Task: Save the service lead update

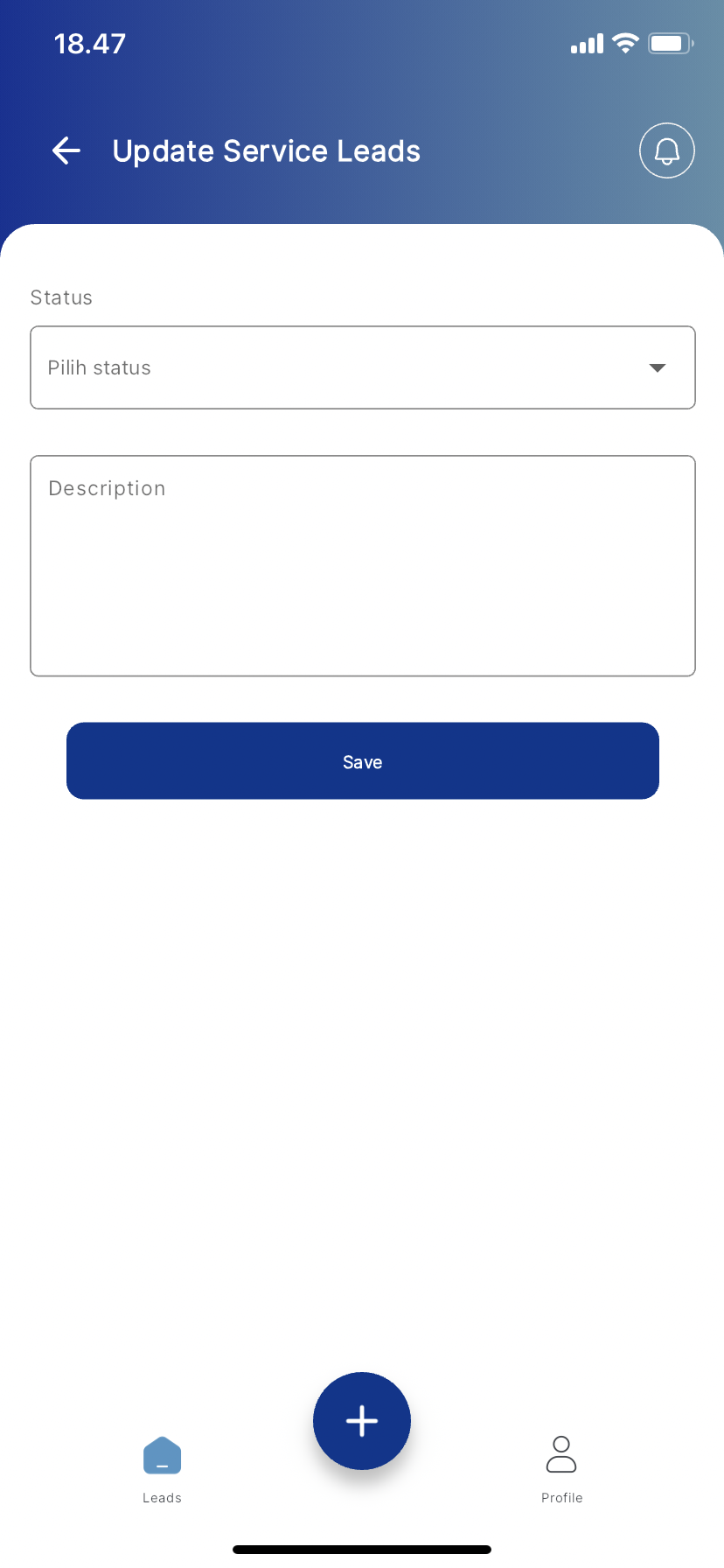Action: [x=363, y=760]
